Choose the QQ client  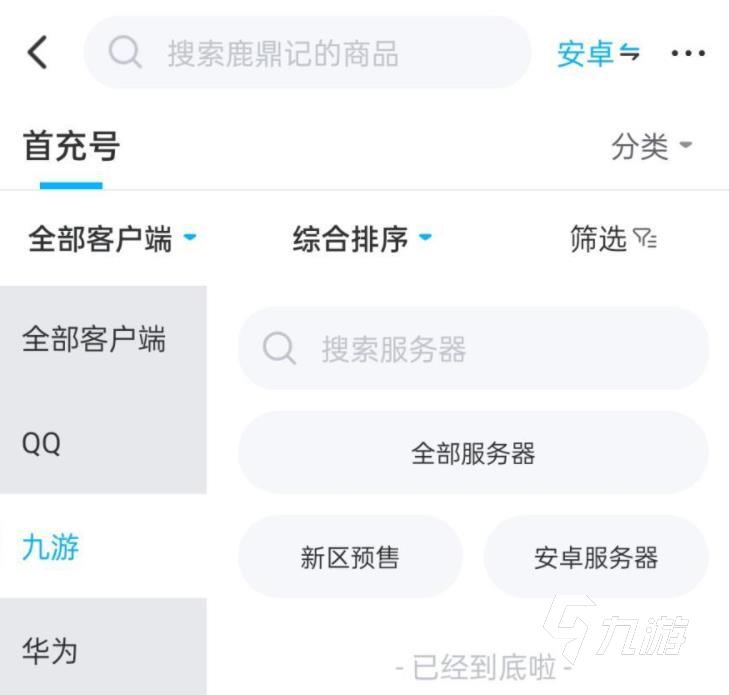click(x=42, y=443)
